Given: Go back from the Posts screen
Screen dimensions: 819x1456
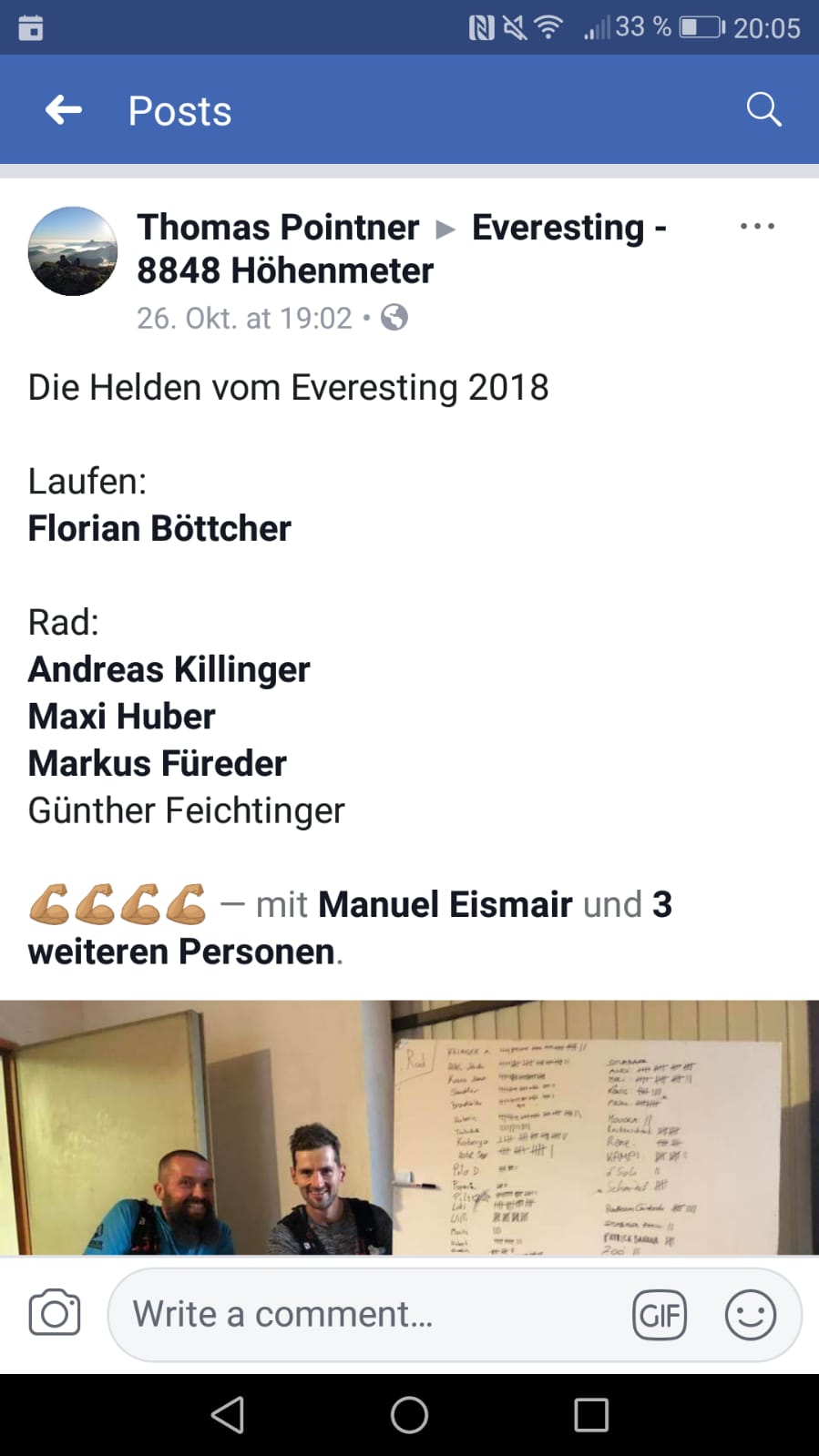Looking at the screenshot, I should tap(64, 110).
